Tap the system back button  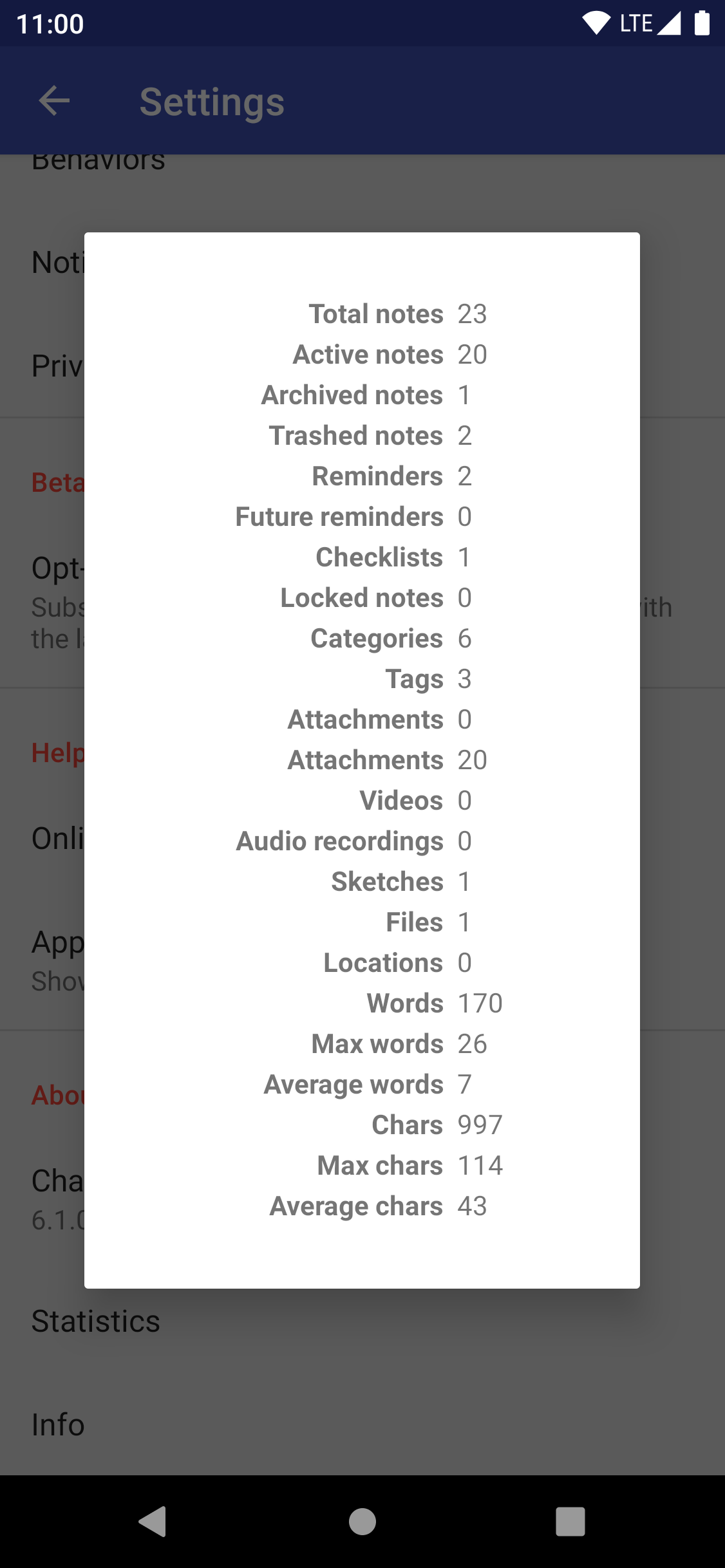click(x=153, y=1522)
